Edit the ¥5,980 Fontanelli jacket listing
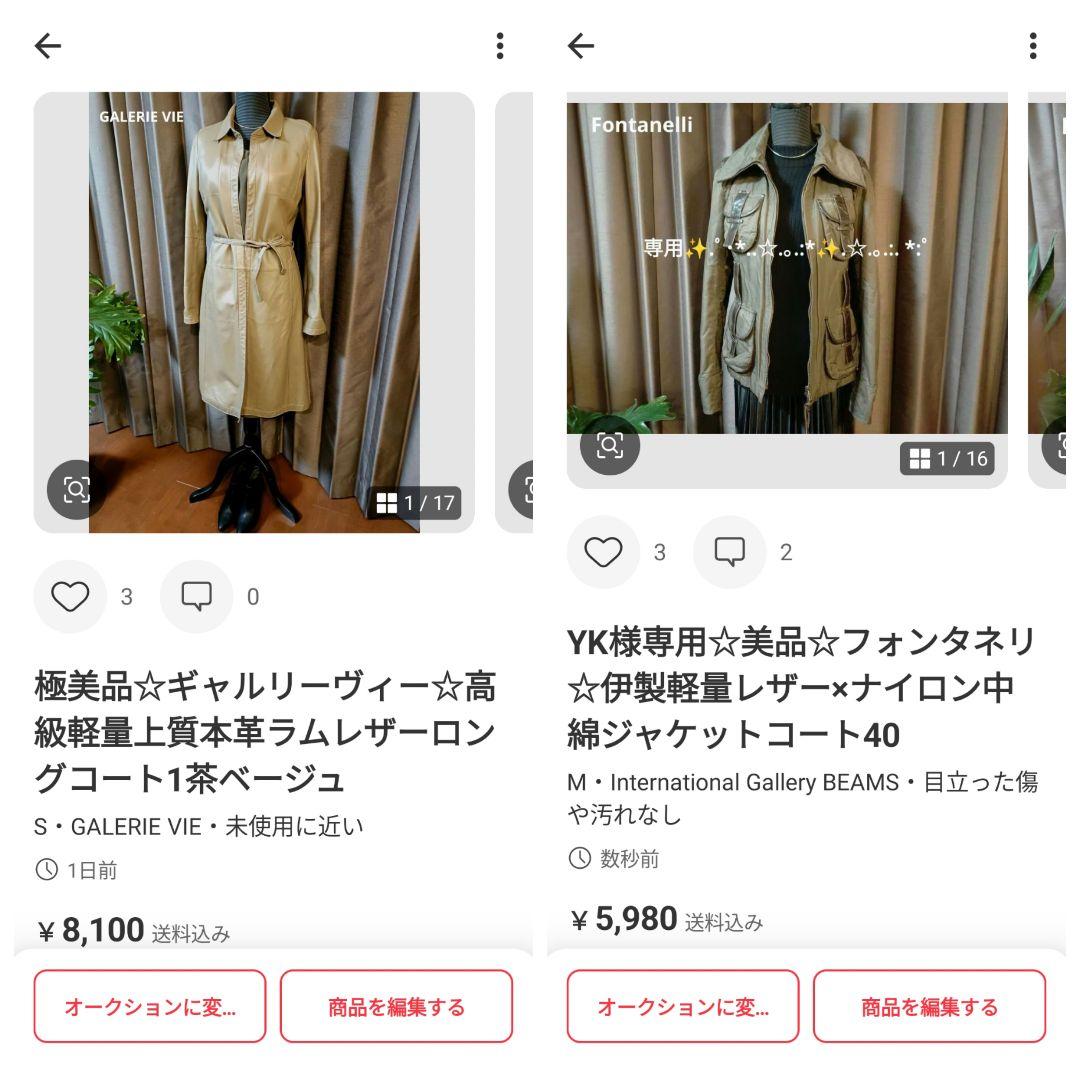The width and height of the screenshot is (1080, 1080). (929, 1006)
